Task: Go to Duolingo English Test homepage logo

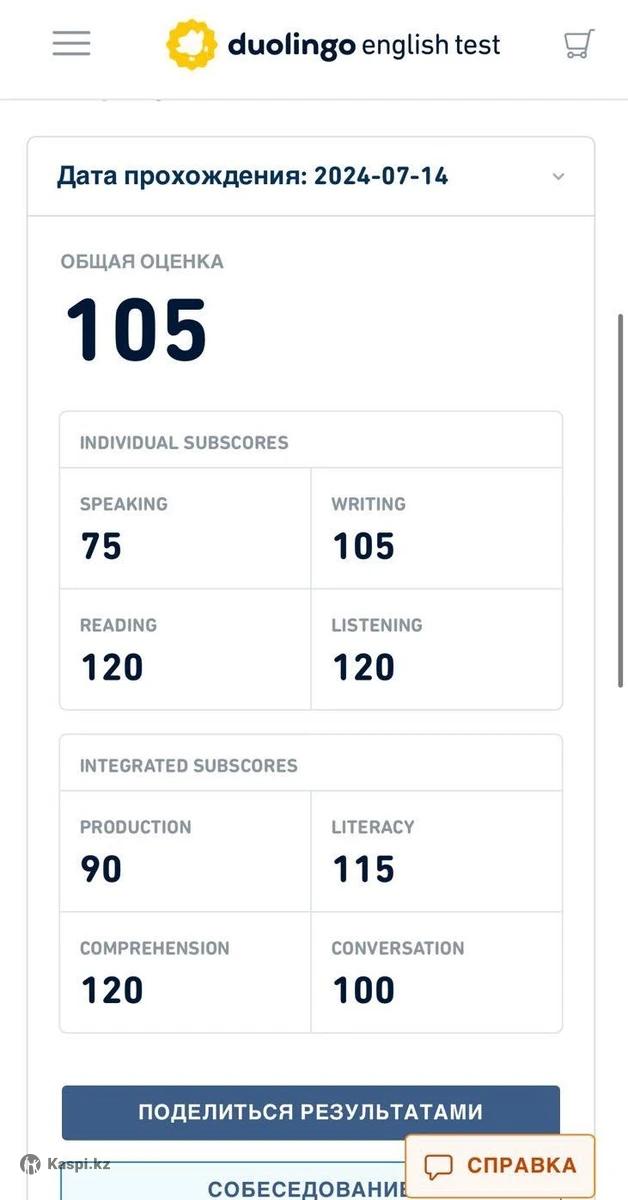Action: pos(333,45)
